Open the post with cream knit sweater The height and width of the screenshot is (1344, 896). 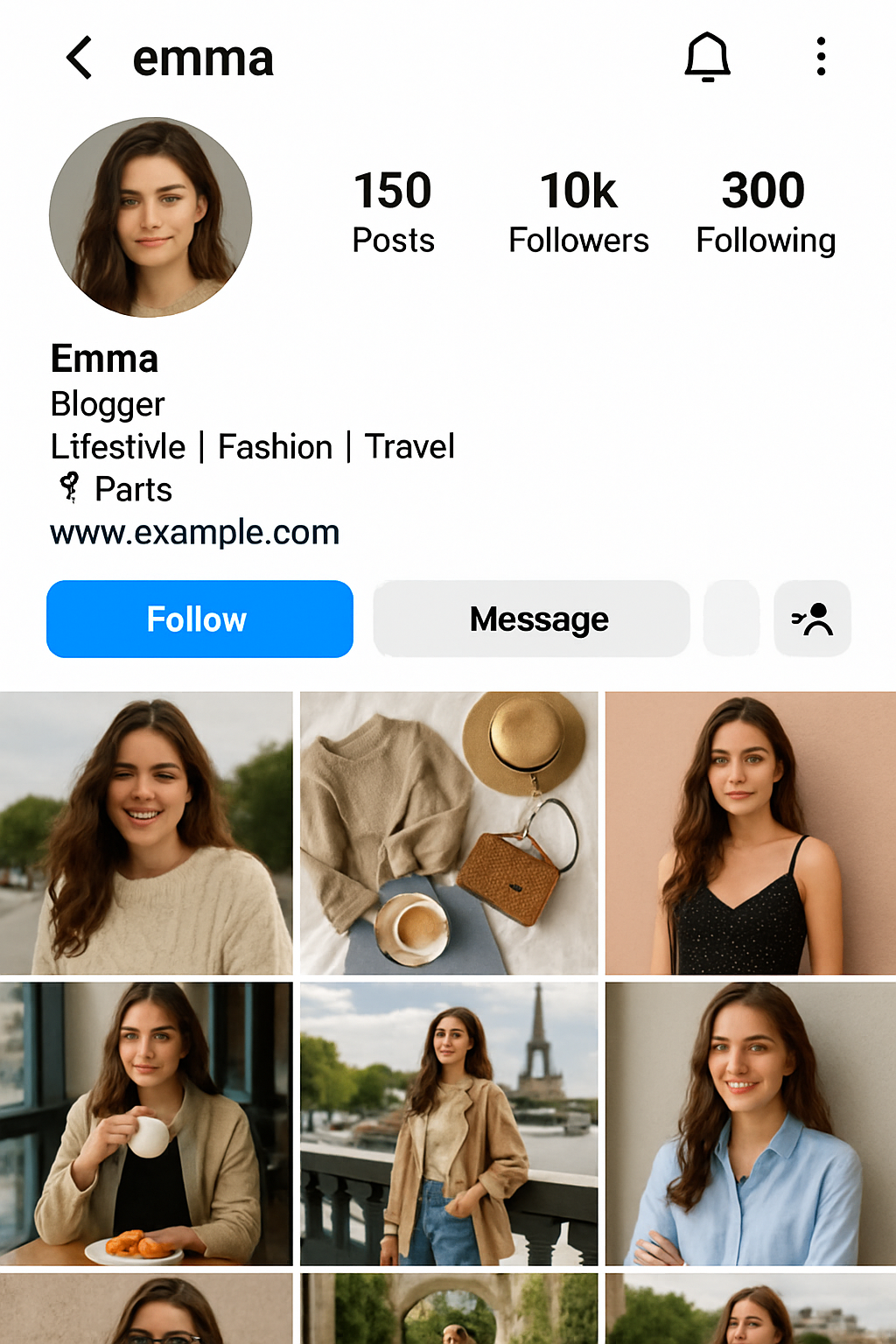coord(146,833)
